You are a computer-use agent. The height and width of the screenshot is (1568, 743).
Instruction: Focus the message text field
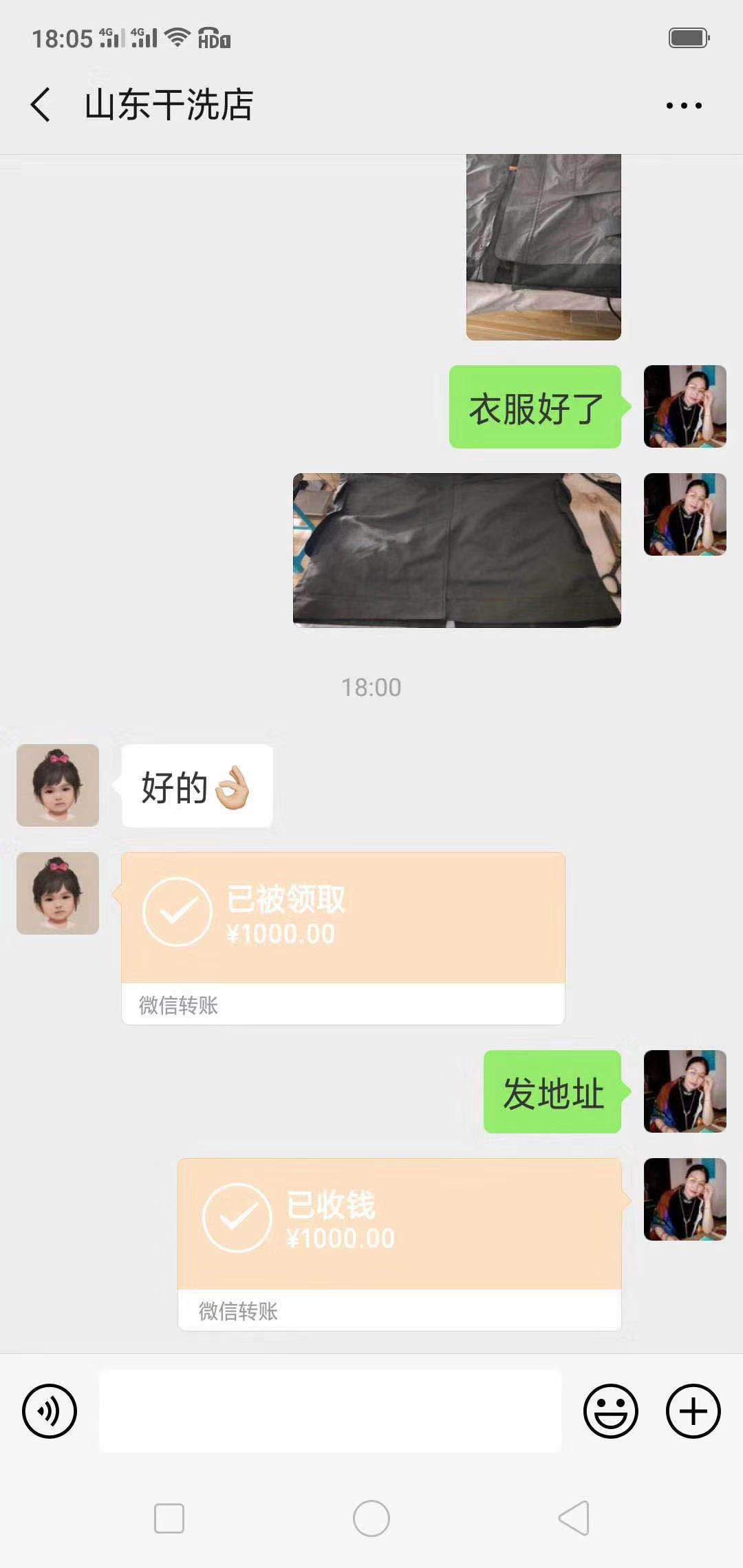pos(330,1411)
